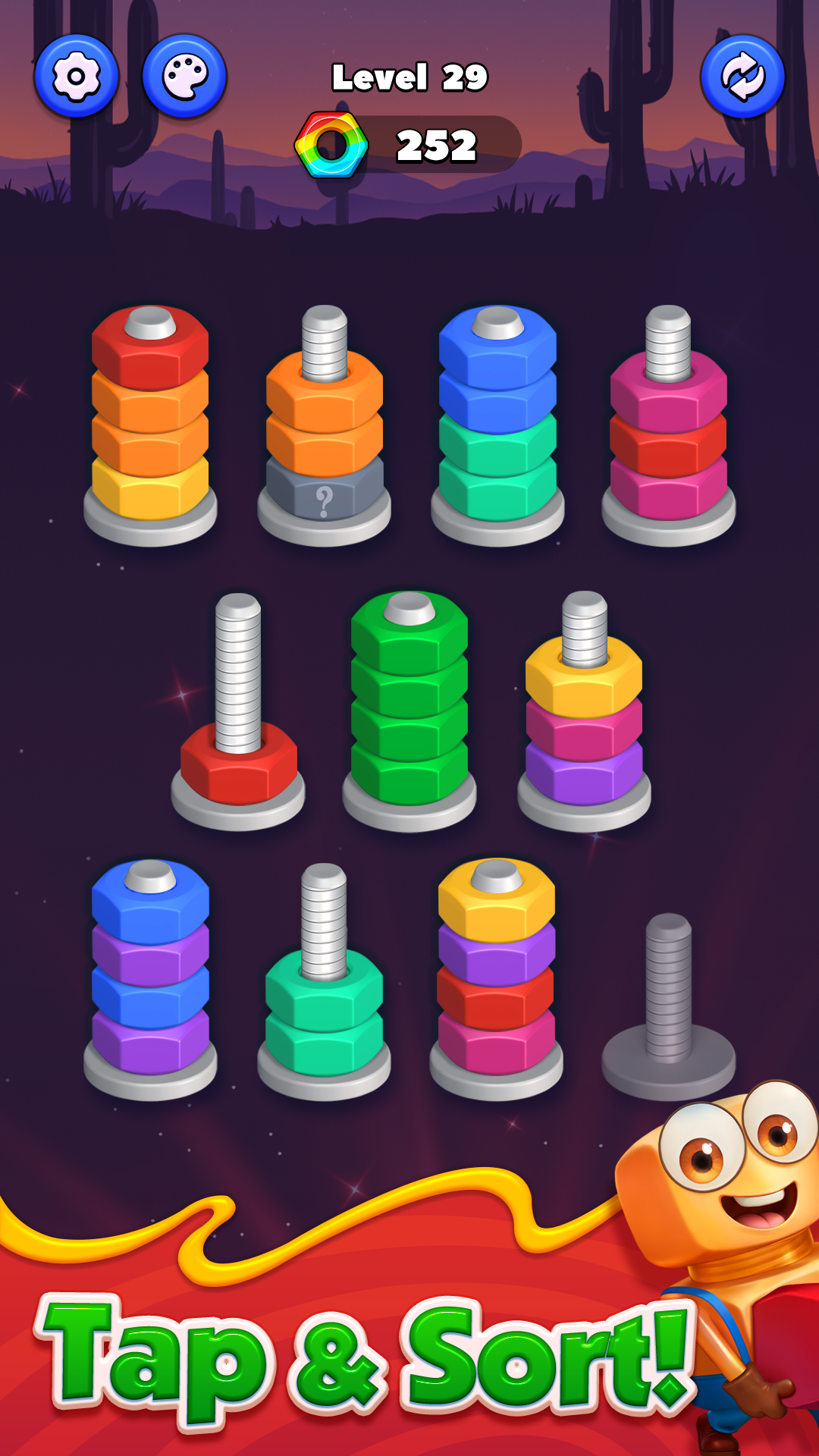
Task: Tap the mystery gray nut with question mark
Action: tap(325, 494)
